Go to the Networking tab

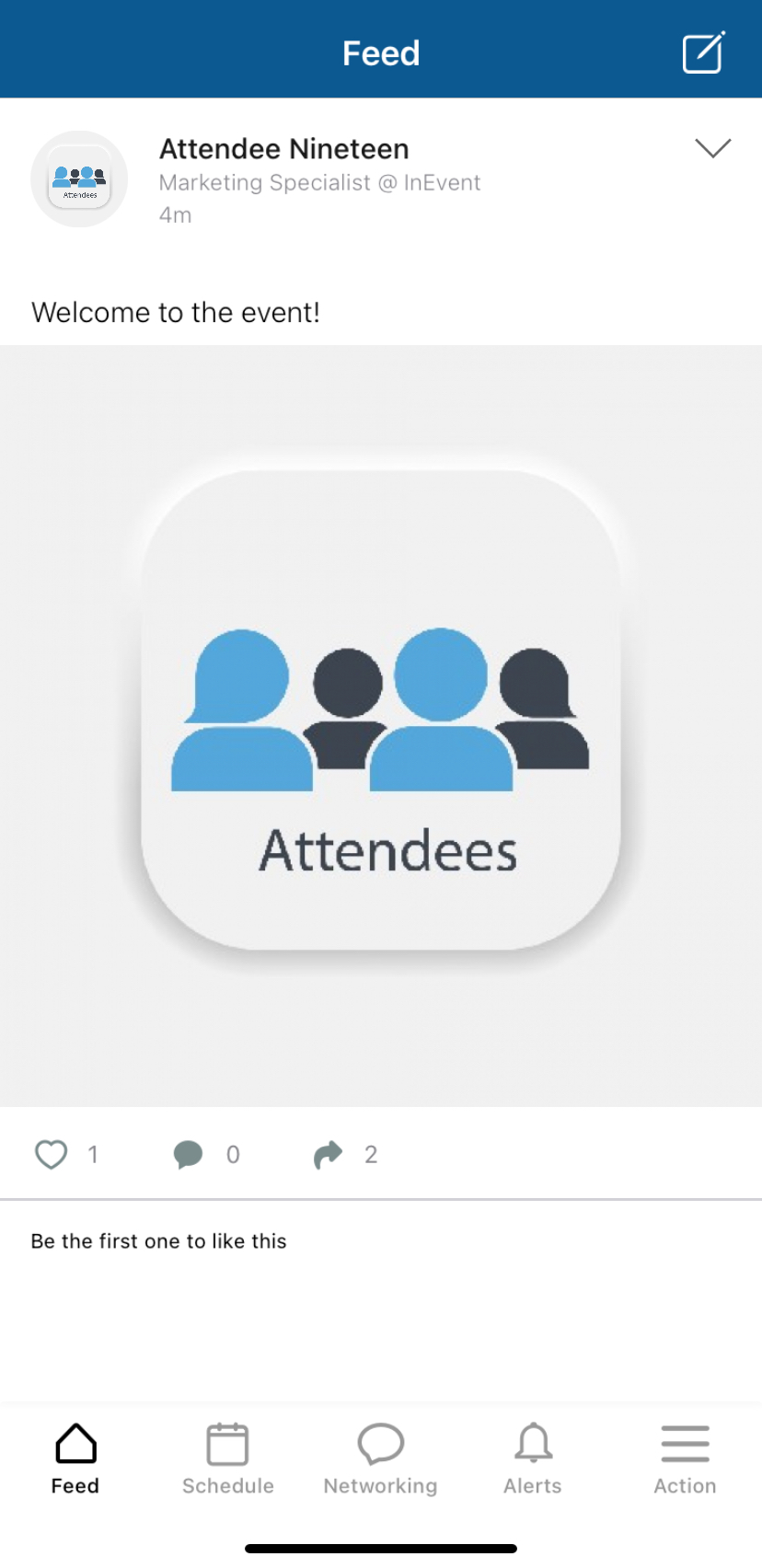(380, 1458)
